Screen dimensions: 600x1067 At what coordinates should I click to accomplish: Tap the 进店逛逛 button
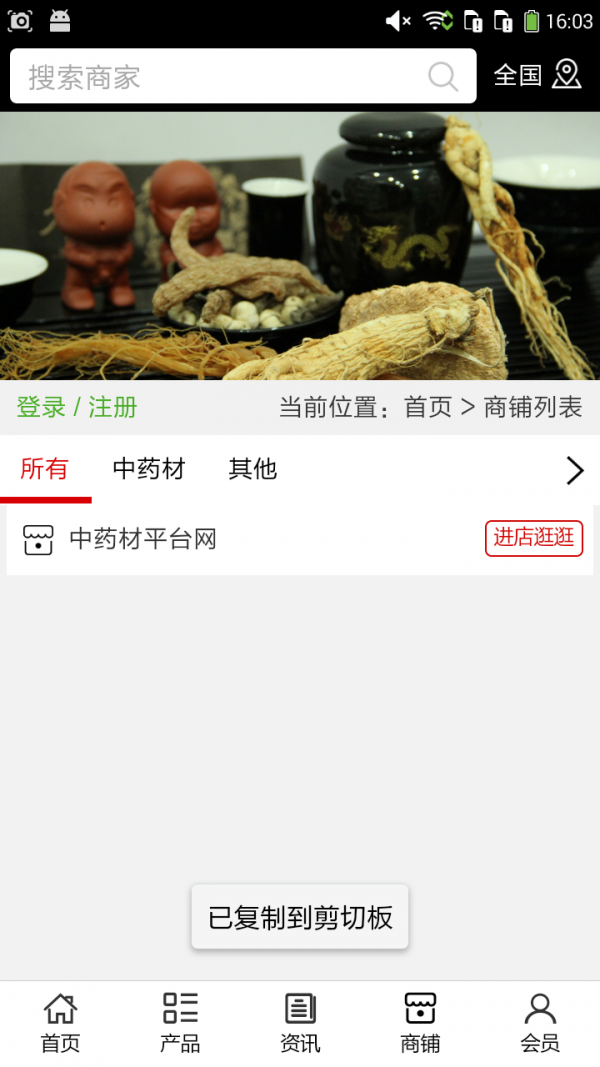(533, 538)
